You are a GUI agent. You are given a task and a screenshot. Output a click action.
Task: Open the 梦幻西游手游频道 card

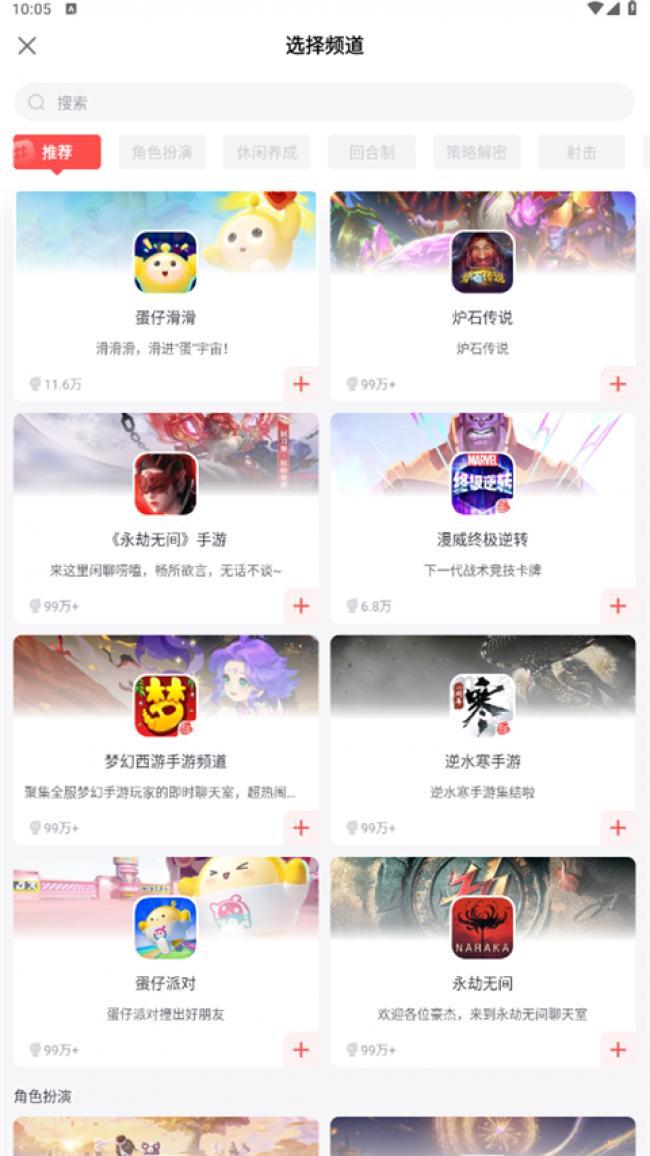pyautogui.click(x=165, y=742)
